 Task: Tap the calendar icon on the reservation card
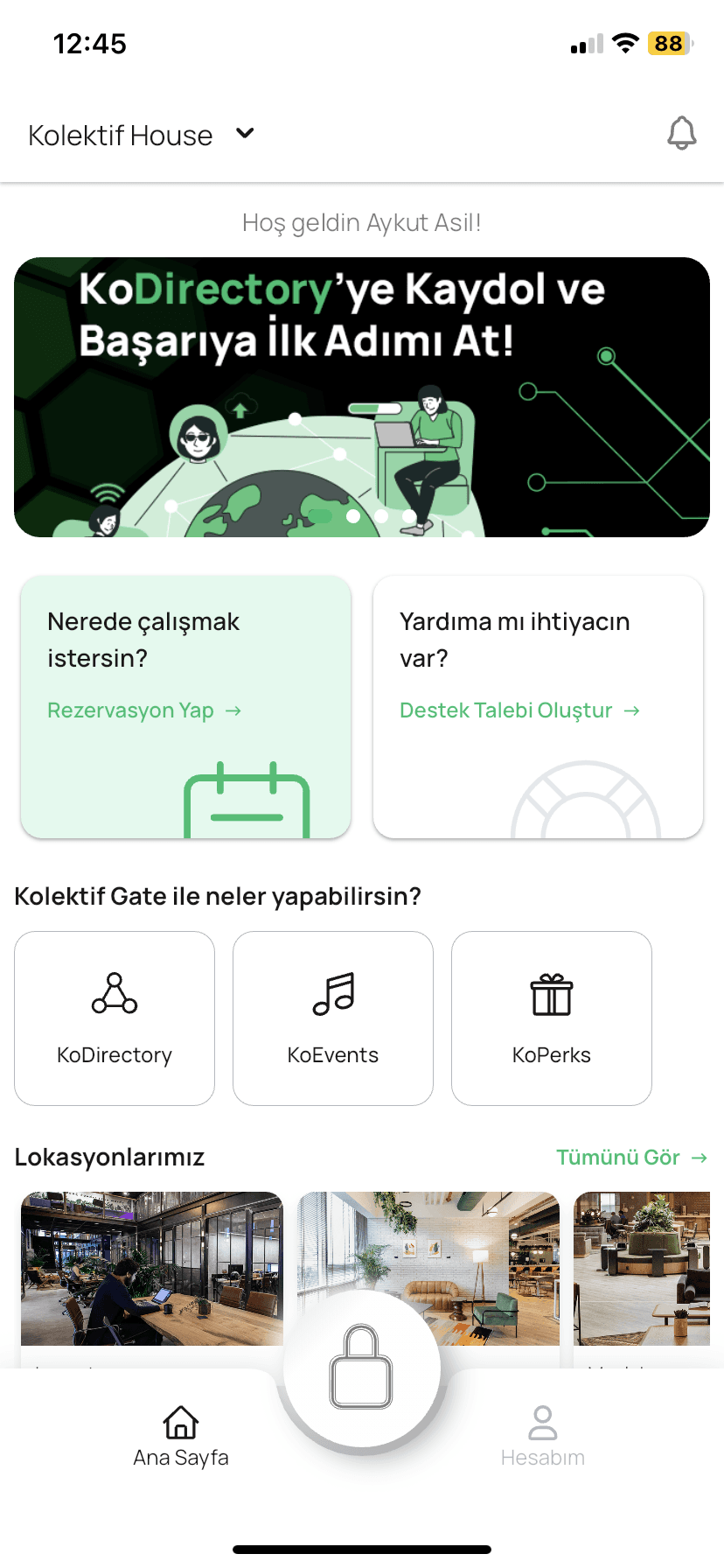(246, 801)
